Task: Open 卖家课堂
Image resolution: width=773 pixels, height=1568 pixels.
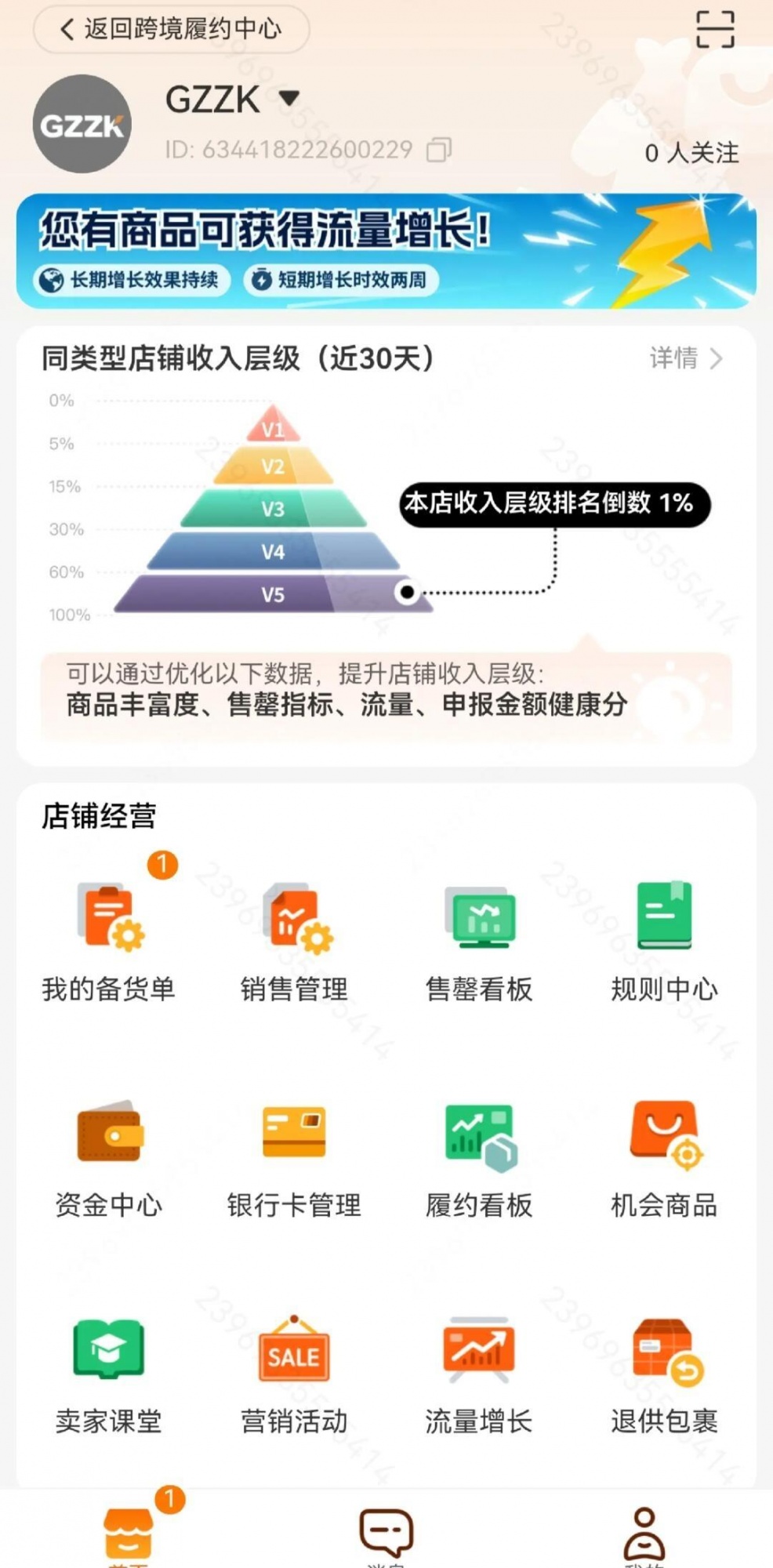Action: (109, 1372)
